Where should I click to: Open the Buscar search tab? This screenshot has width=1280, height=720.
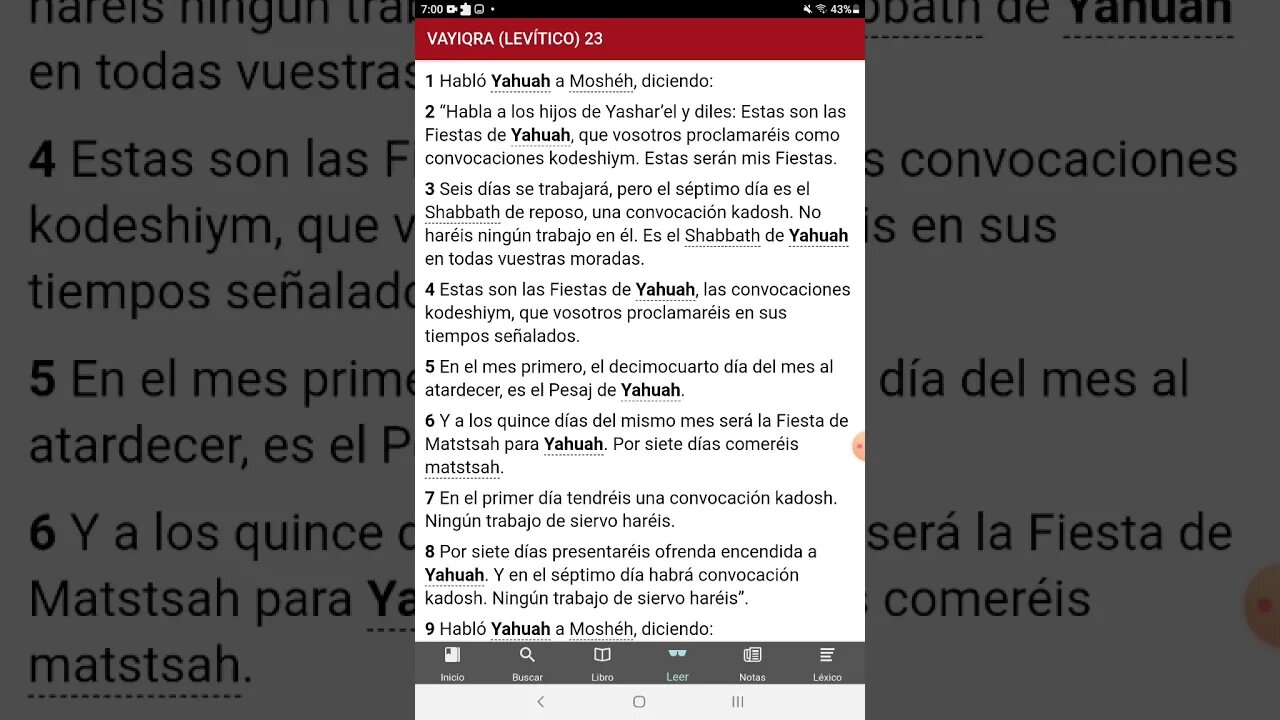(x=527, y=663)
